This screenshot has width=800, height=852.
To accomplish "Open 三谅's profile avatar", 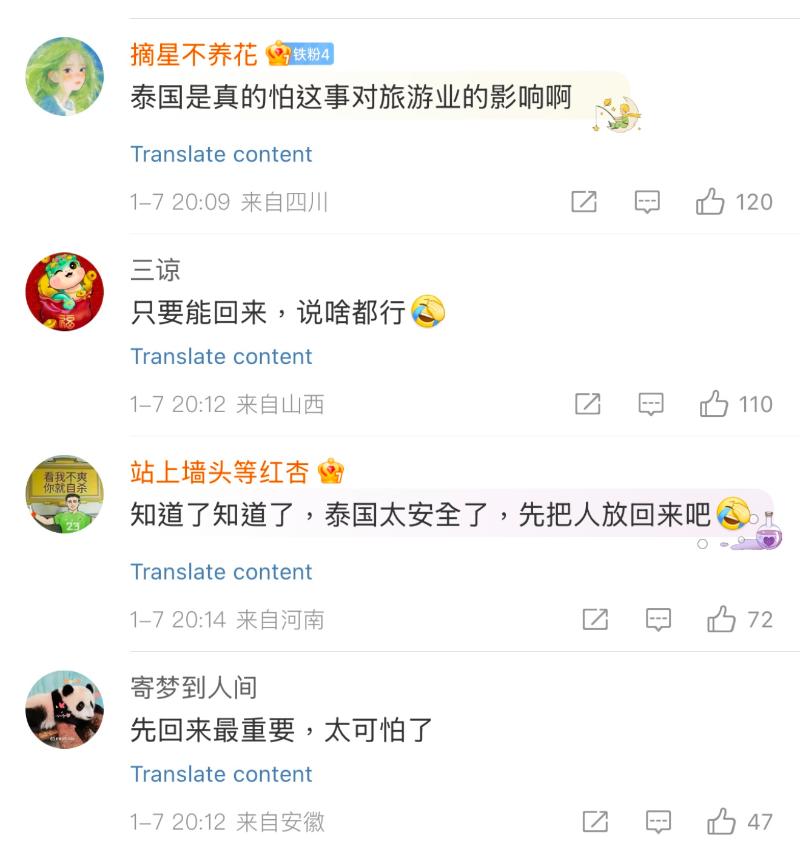I will (64, 291).
